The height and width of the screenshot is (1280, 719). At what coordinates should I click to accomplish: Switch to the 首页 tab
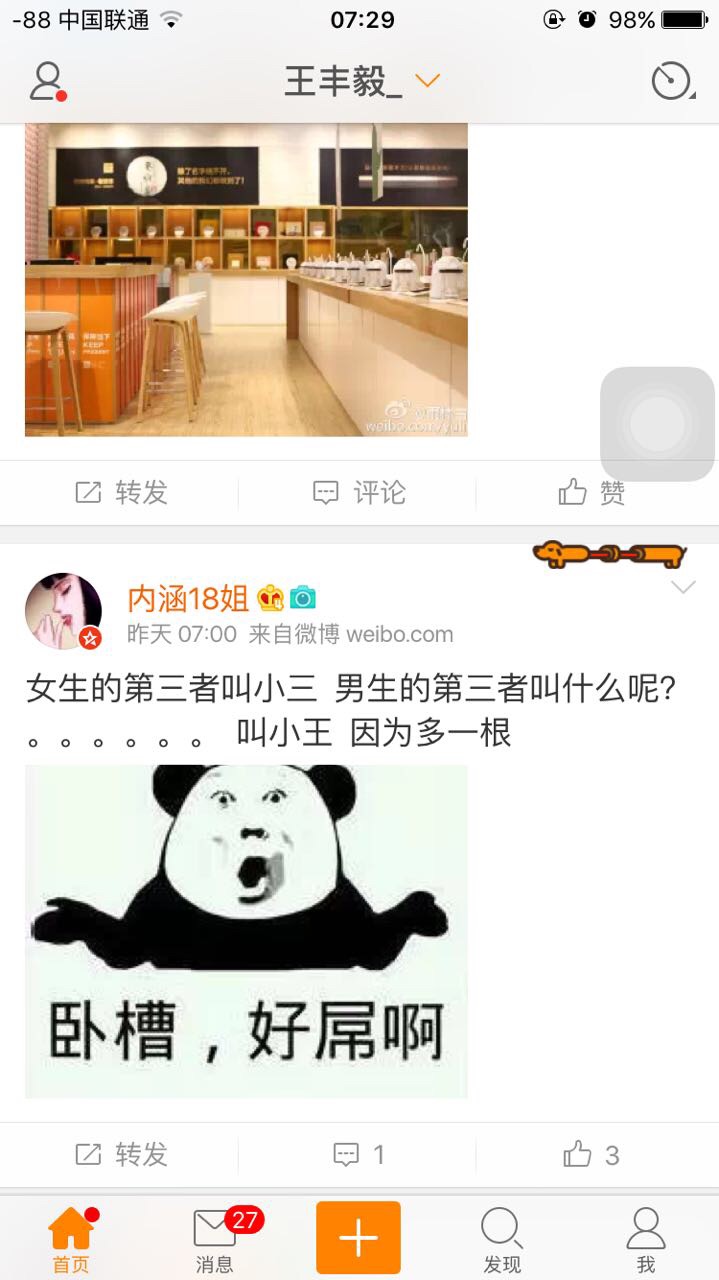click(71, 1239)
